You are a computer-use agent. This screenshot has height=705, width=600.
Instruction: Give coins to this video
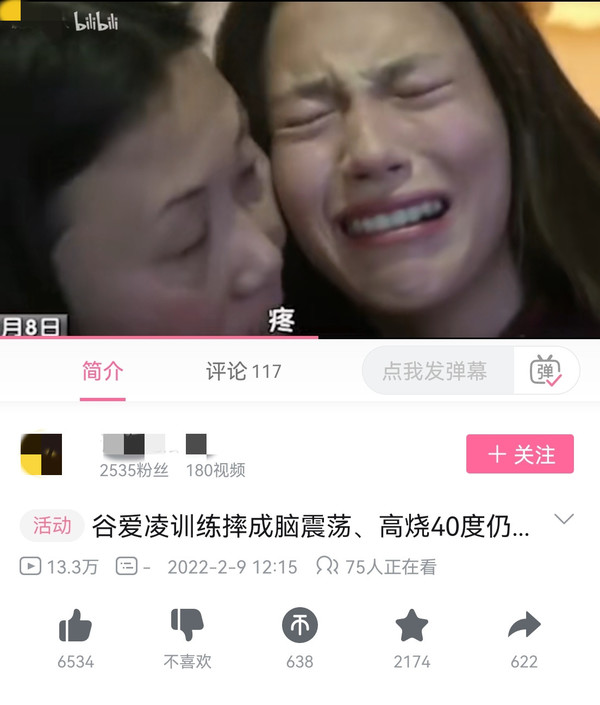[x=299, y=627]
